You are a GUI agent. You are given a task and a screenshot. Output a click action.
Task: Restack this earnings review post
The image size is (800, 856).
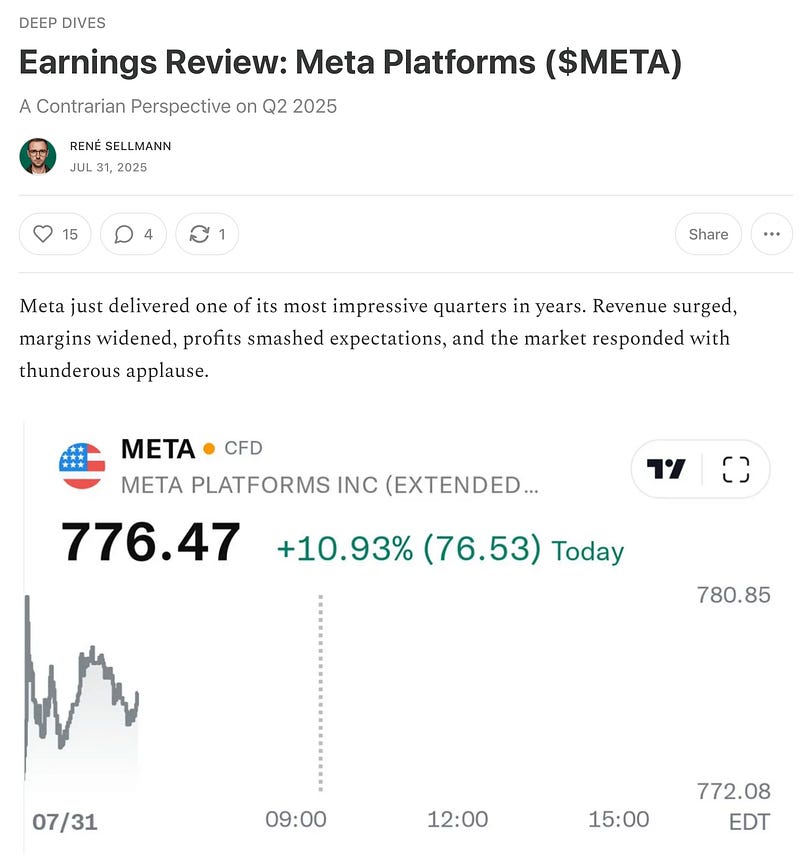(x=207, y=234)
